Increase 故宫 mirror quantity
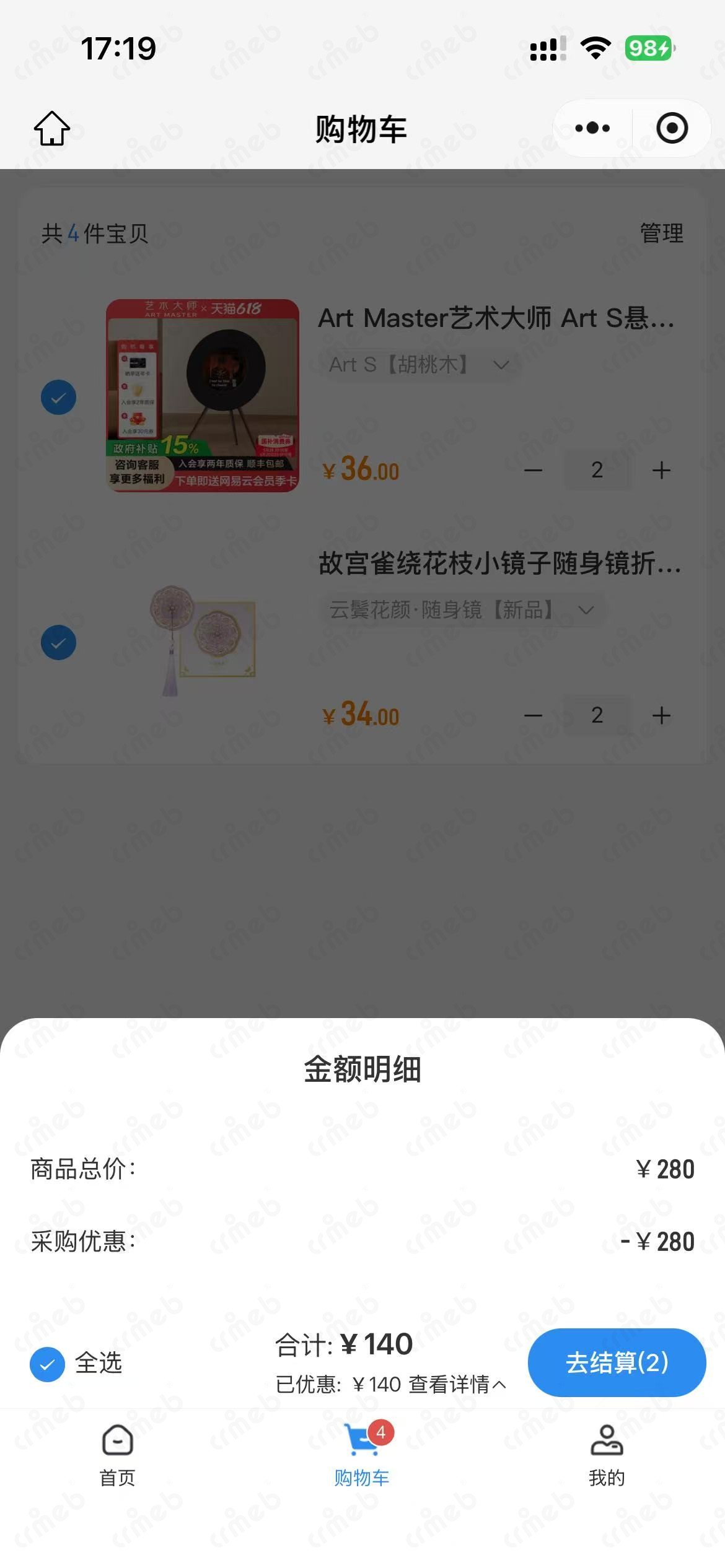Image resolution: width=725 pixels, height=1568 pixels. tap(661, 715)
